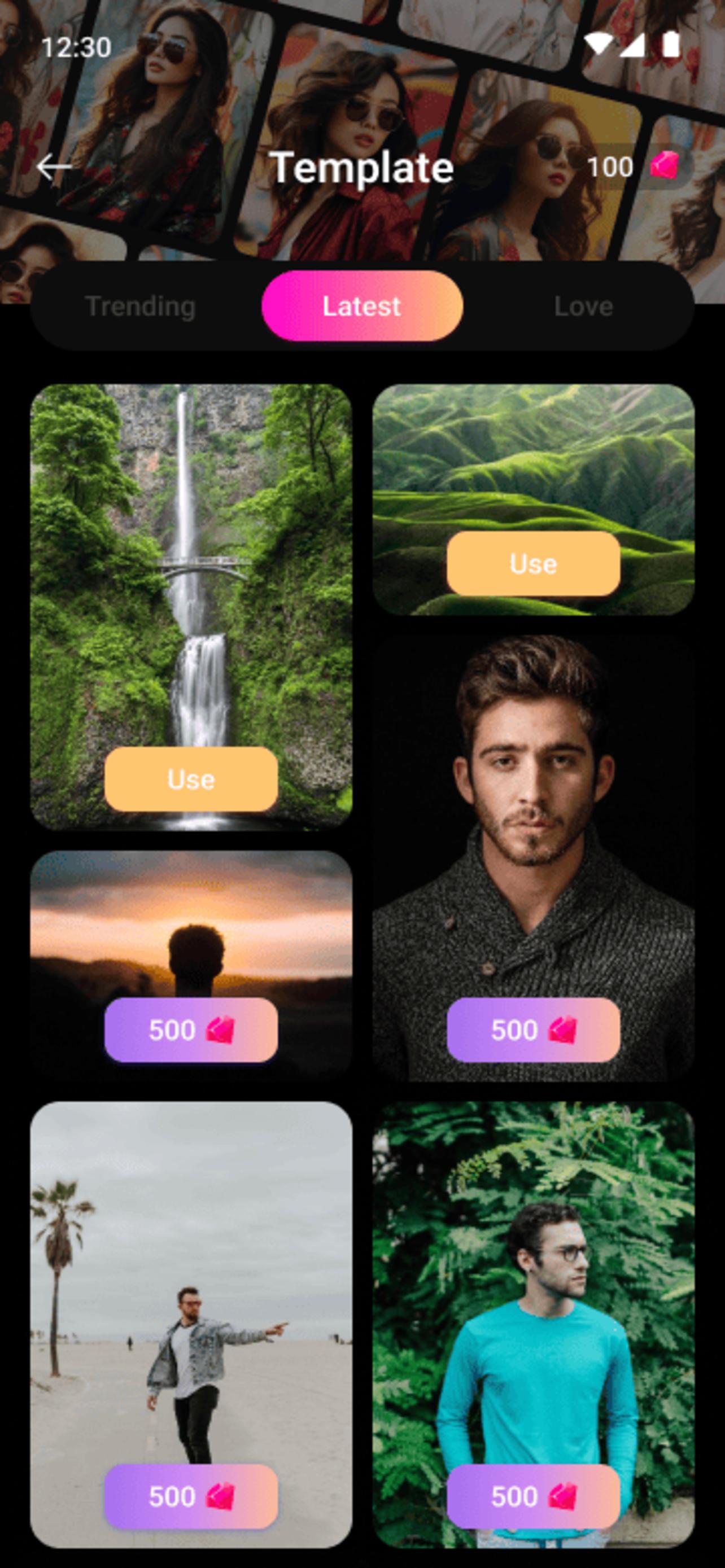The image size is (725, 1568).
Task: Unlock the teal shirt man template for 500
Action: pos(533,1496)
